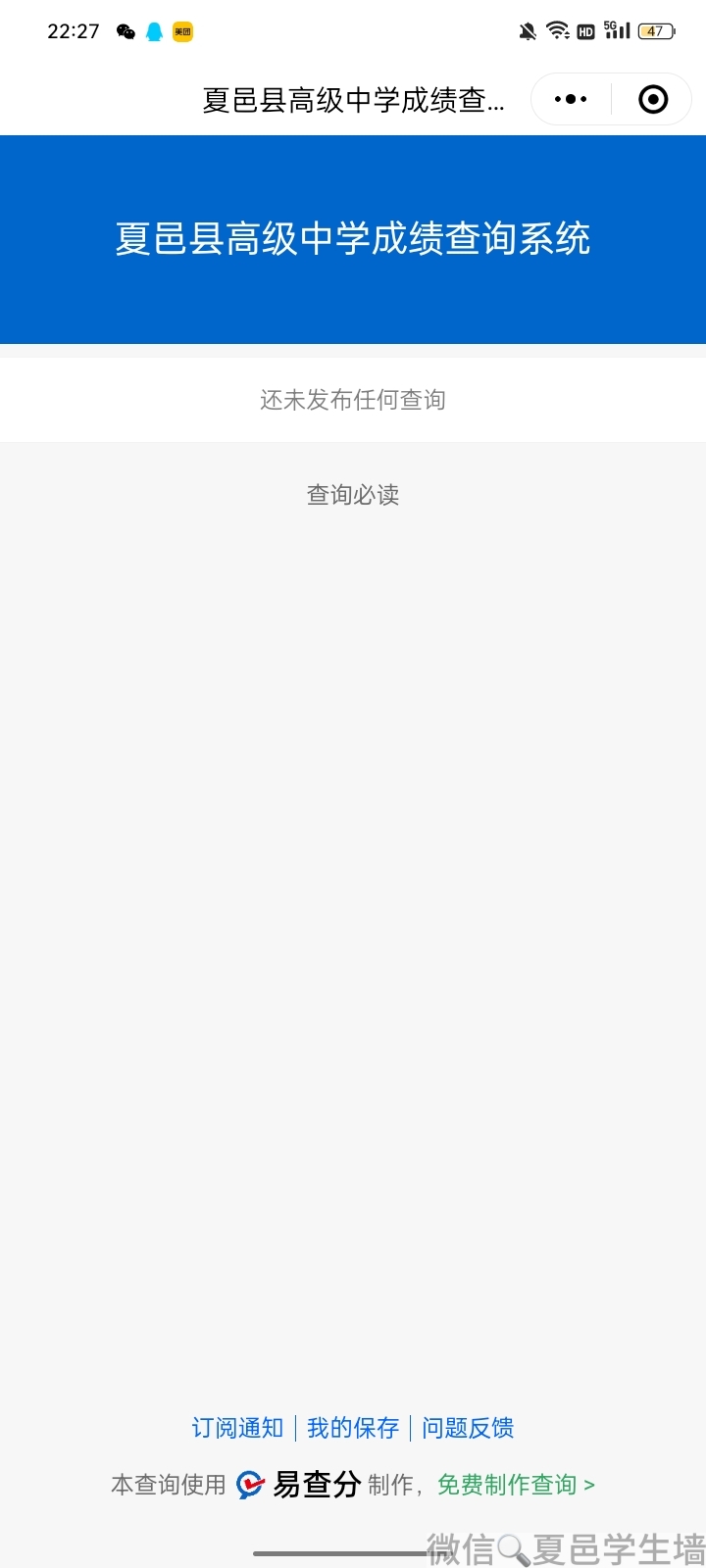Tap the 免费制作查询 link
The image size is (706, 1568).
[516, 1485]
